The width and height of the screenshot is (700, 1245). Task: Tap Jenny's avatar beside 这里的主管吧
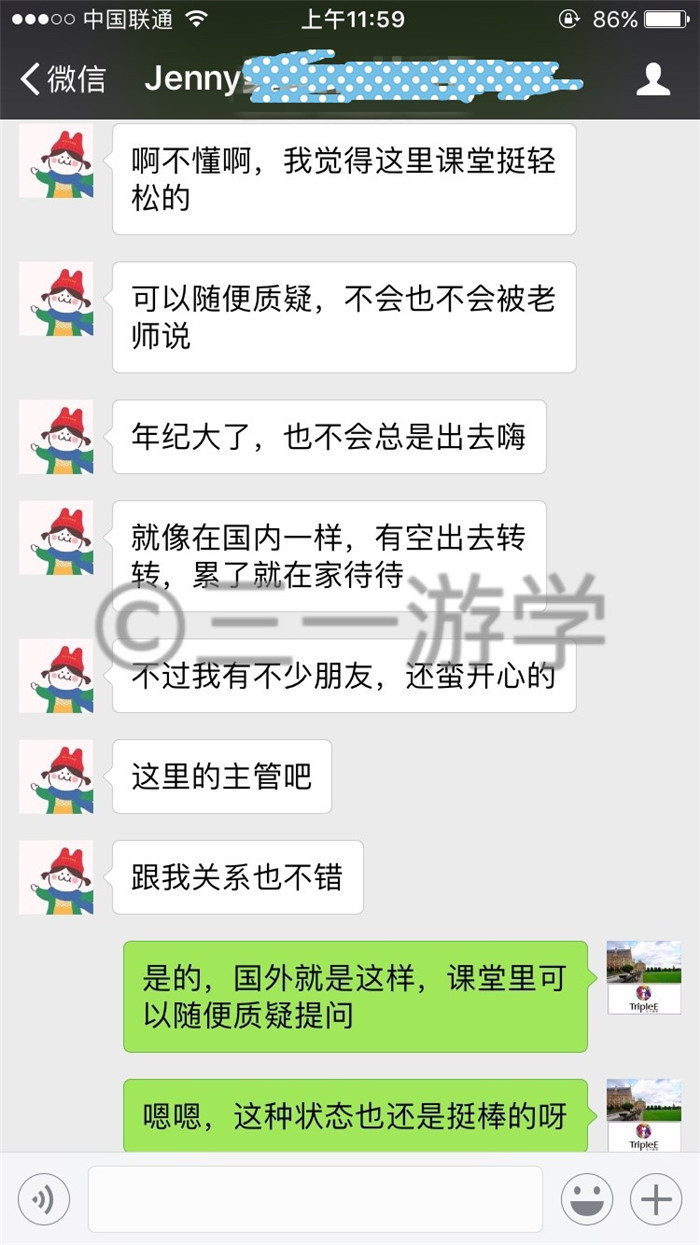(56, 777)
